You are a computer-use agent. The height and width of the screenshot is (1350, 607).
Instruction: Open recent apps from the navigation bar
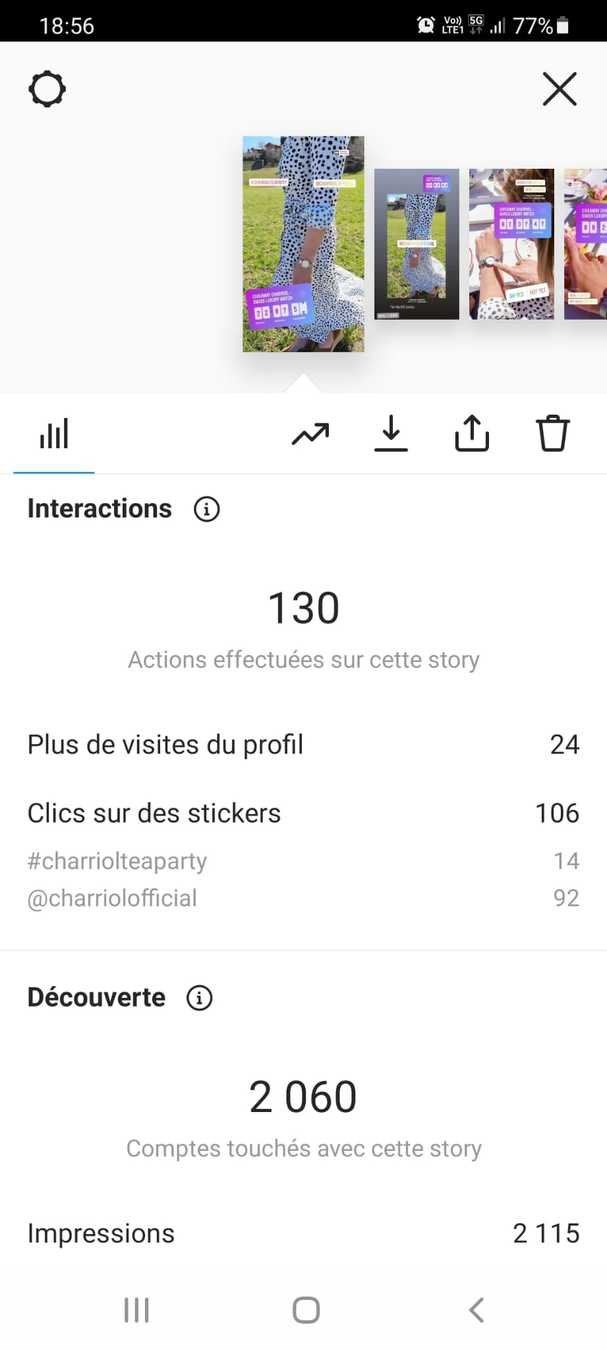point(136,1309)
